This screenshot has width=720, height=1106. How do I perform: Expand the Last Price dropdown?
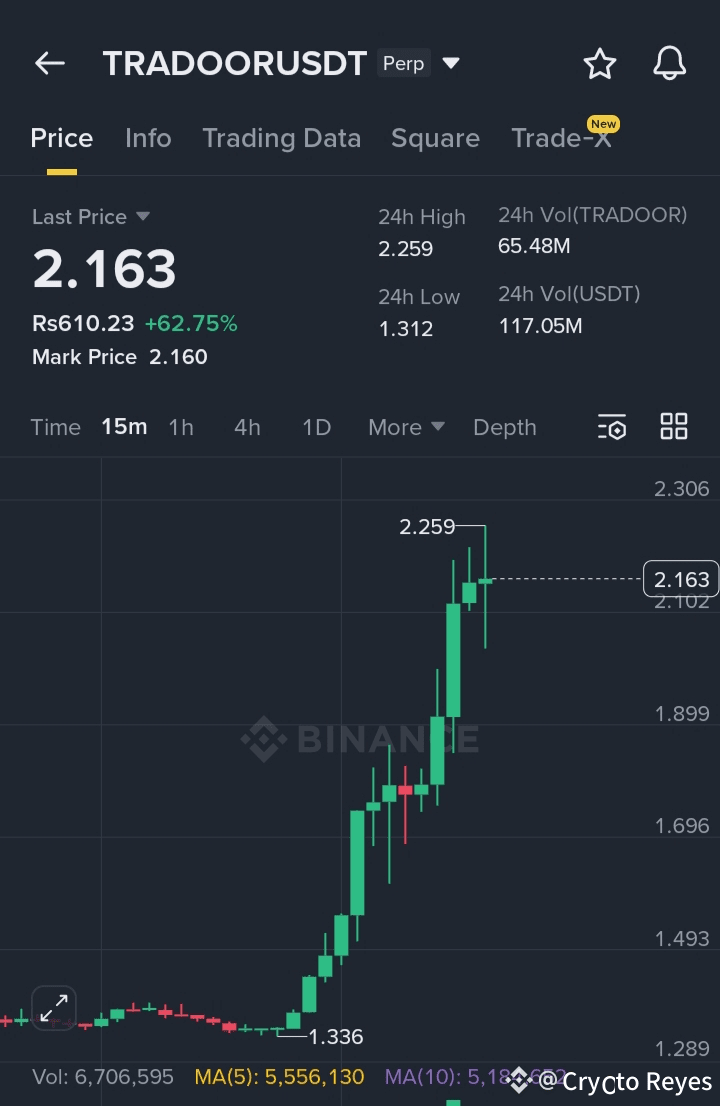tap(142, 216)
